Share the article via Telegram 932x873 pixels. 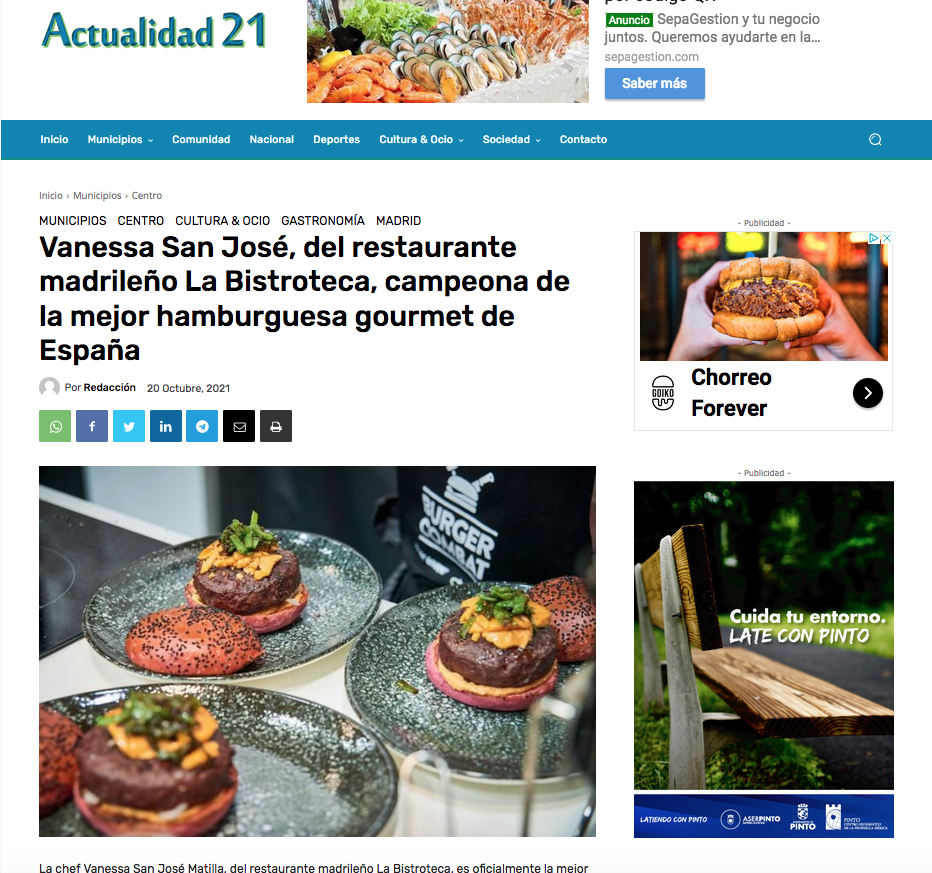[x=202, y=426]
